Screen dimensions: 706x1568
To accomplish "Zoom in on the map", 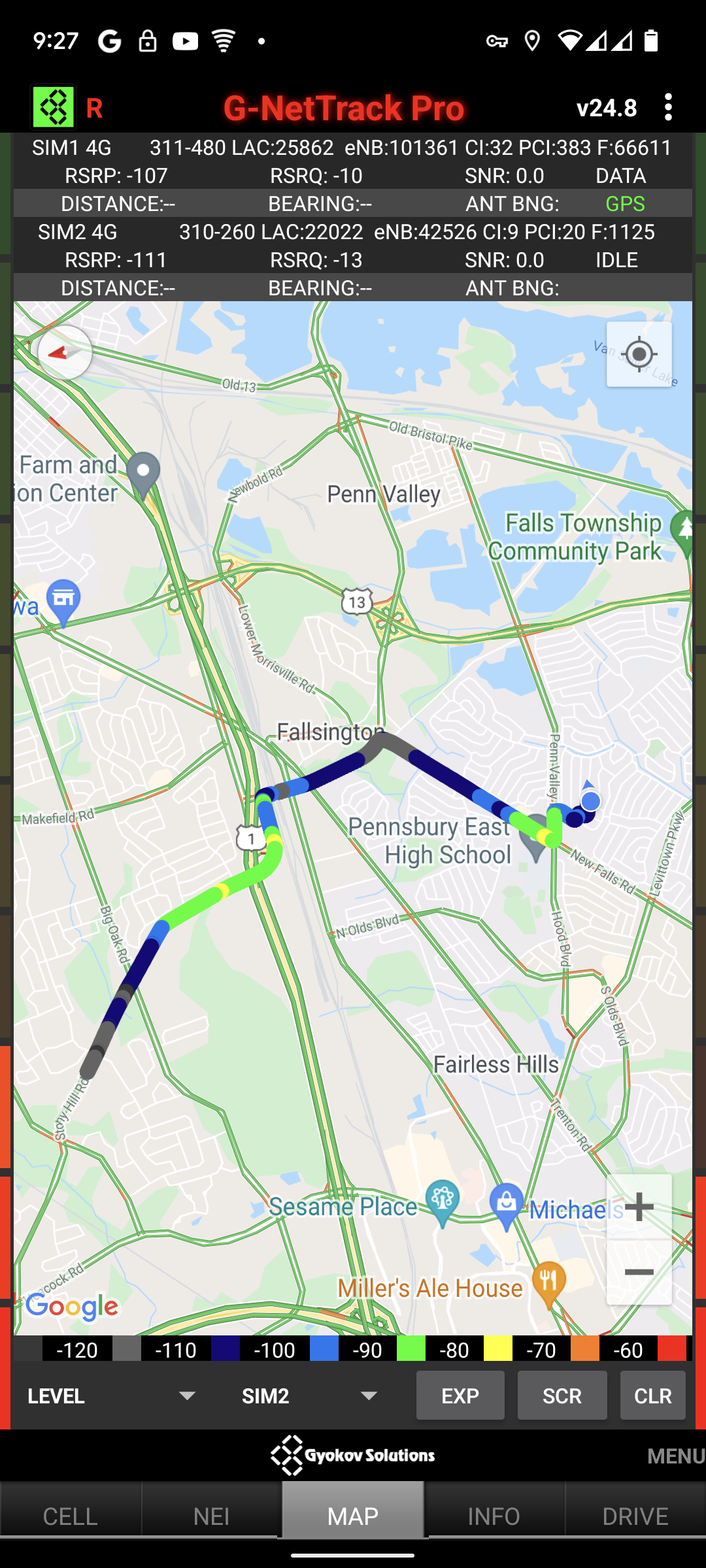I will point(639,1206).
